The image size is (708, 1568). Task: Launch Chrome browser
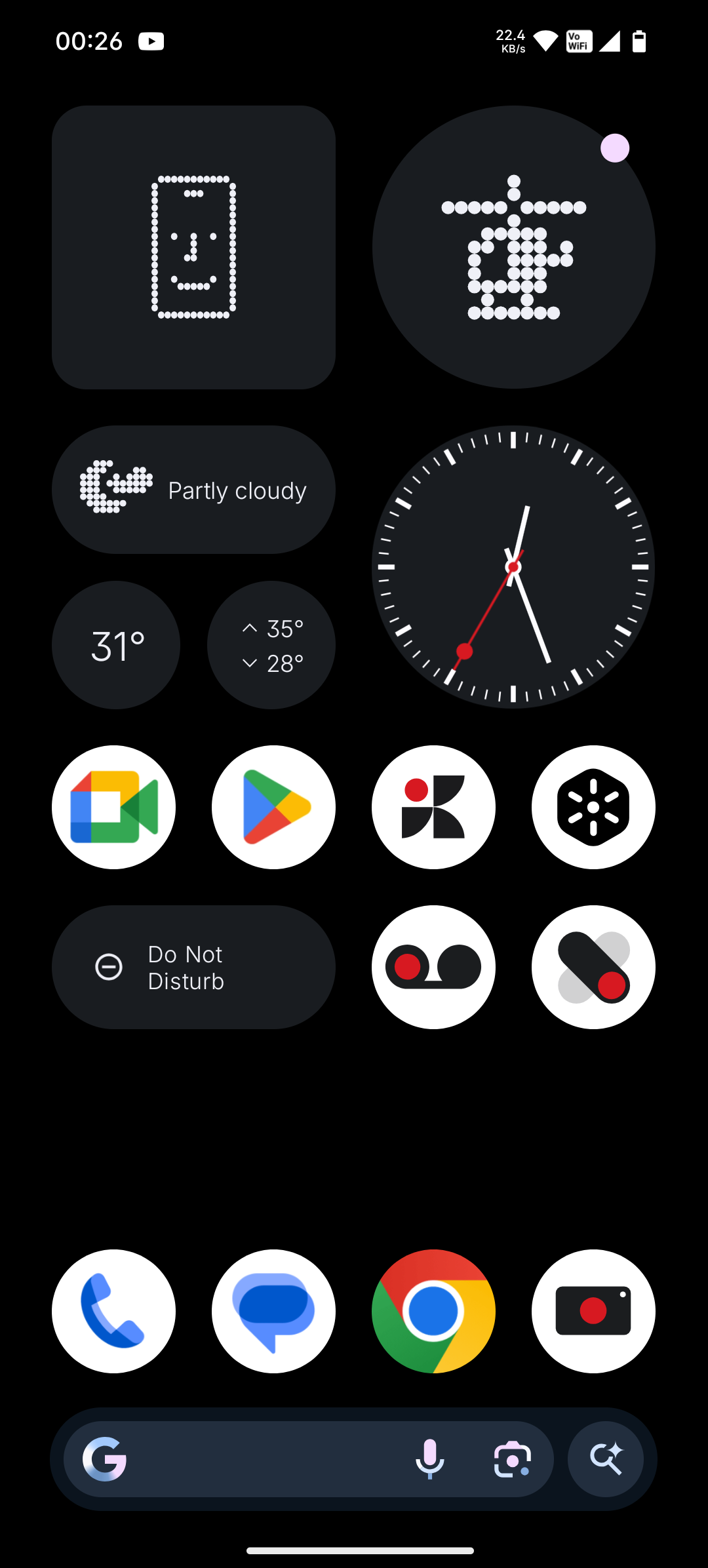433,1311
